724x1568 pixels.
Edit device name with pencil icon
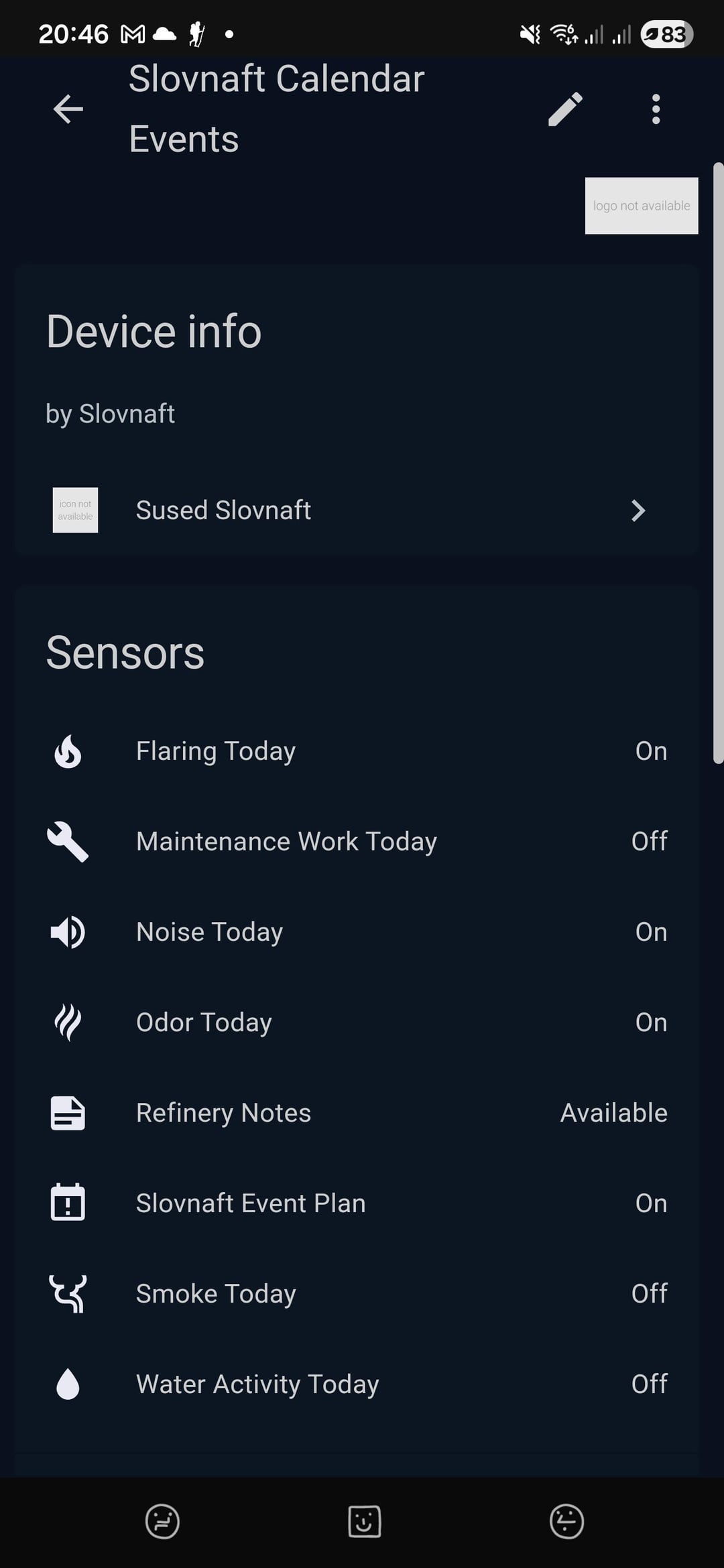[565, 109]
